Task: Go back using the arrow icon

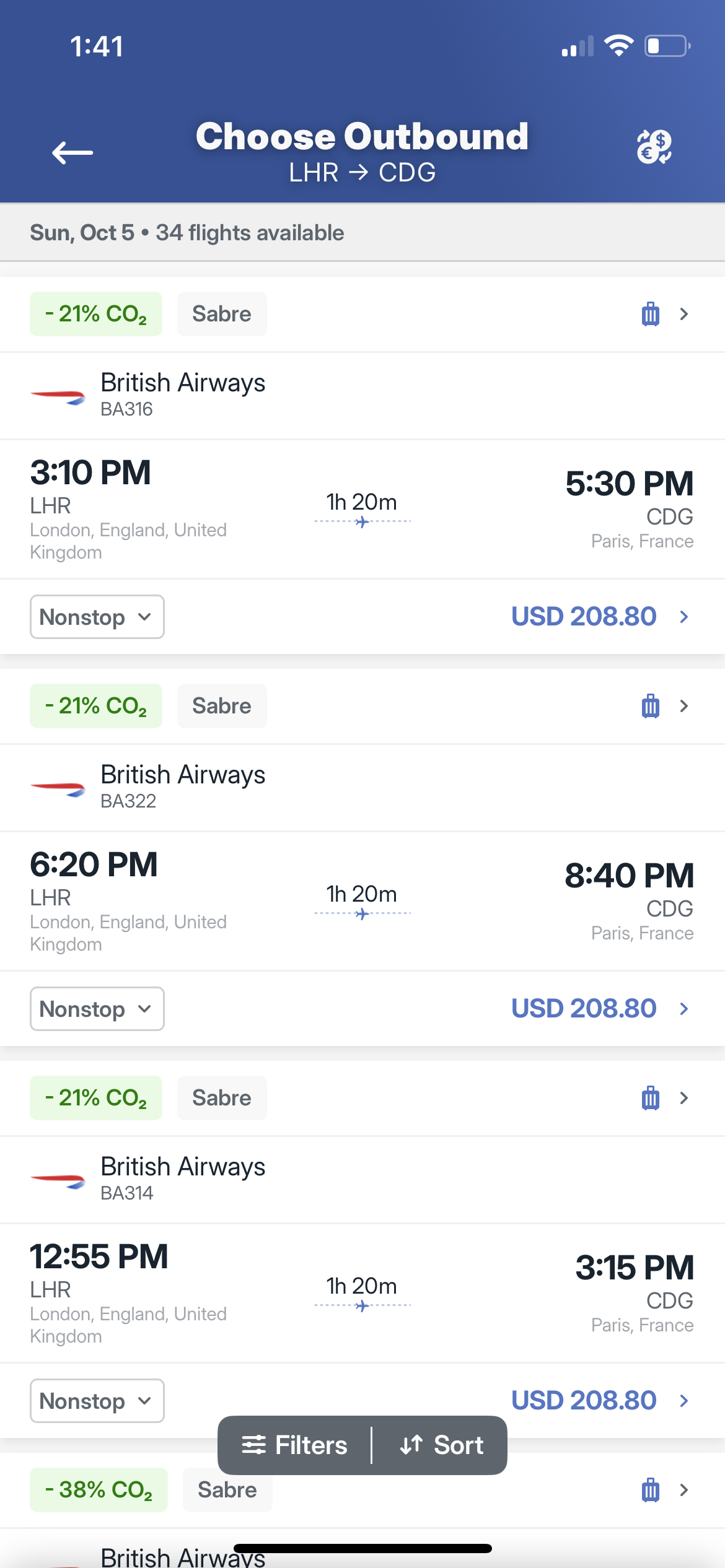Action: point(72,152)
